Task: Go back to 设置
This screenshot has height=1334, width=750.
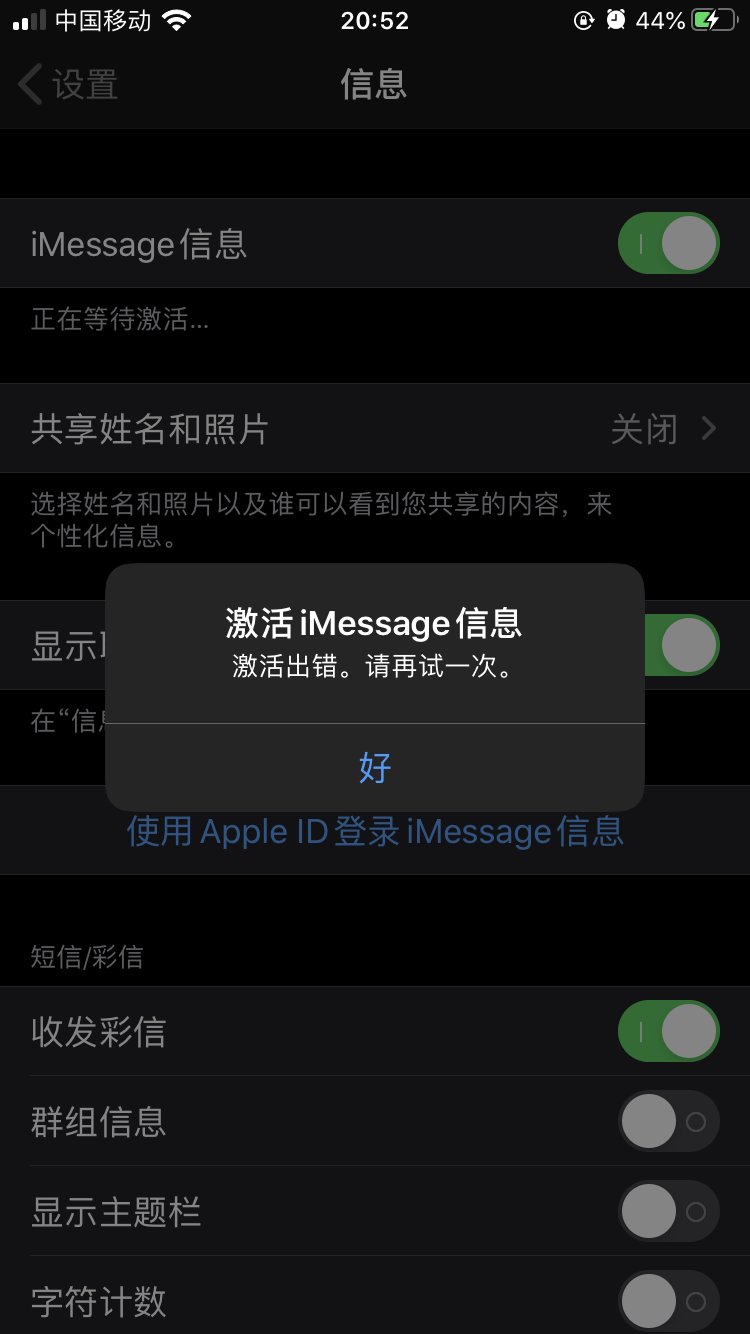Action: [x=68, y=85]
